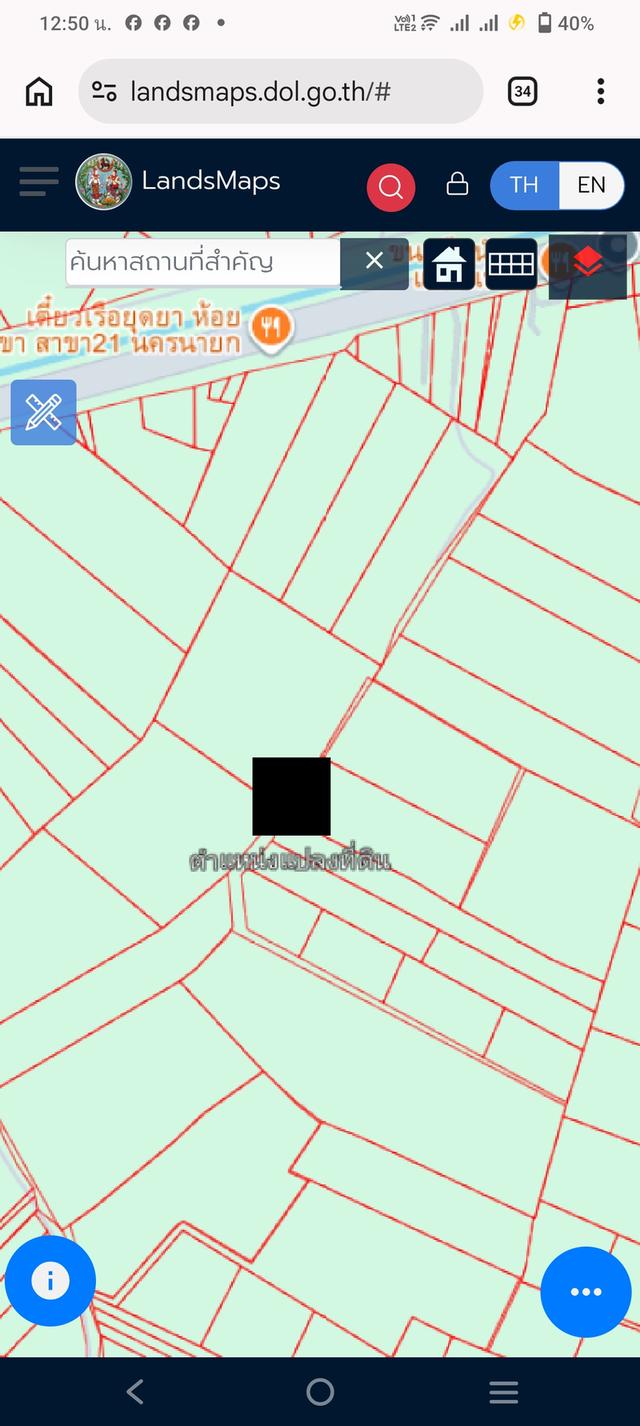Open the browser three-dot overflow menu
This screenshot has height=1426, width=640.
coord(600,92)
